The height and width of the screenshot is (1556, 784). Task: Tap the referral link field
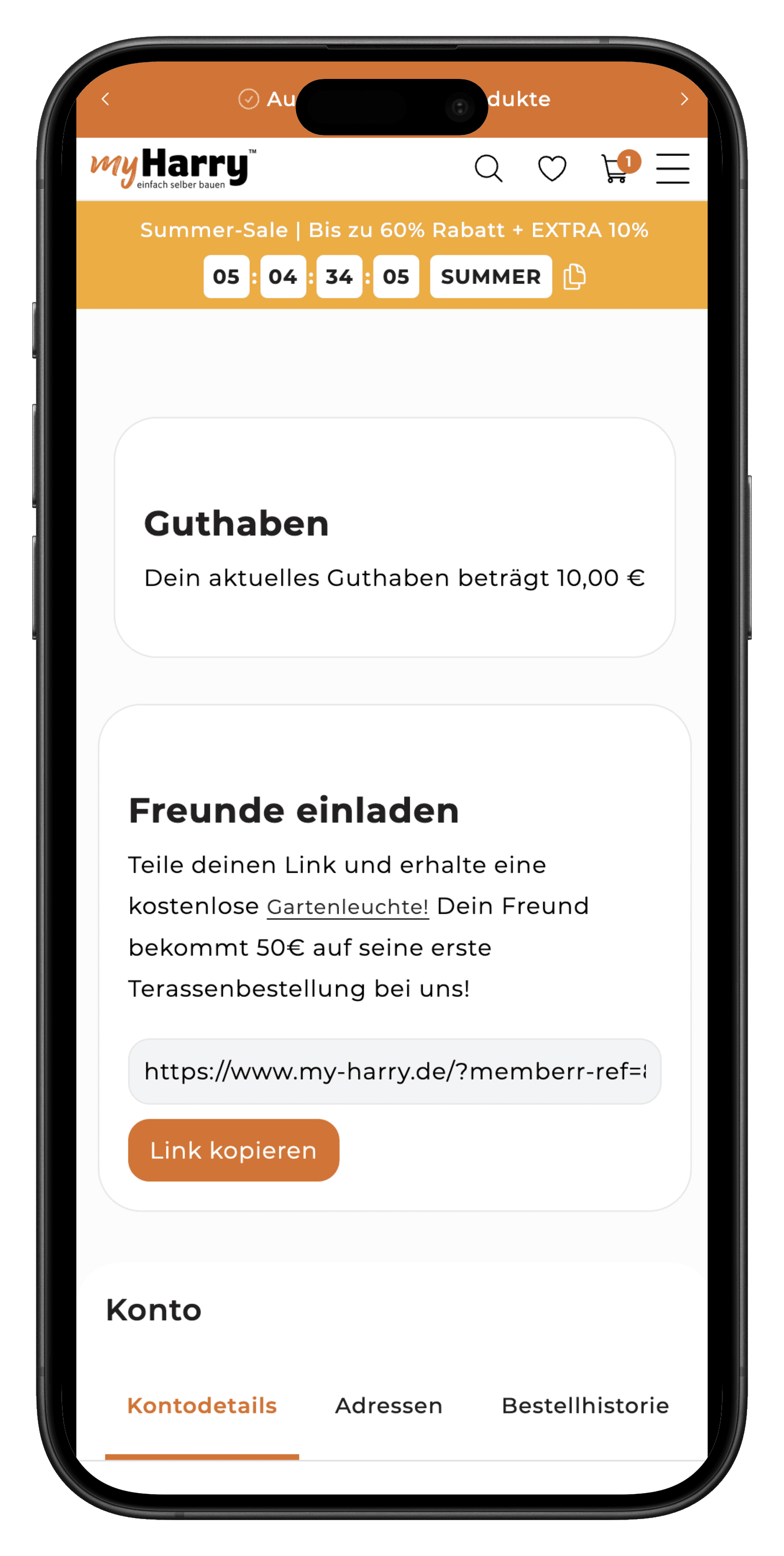tap(395, 1072)
